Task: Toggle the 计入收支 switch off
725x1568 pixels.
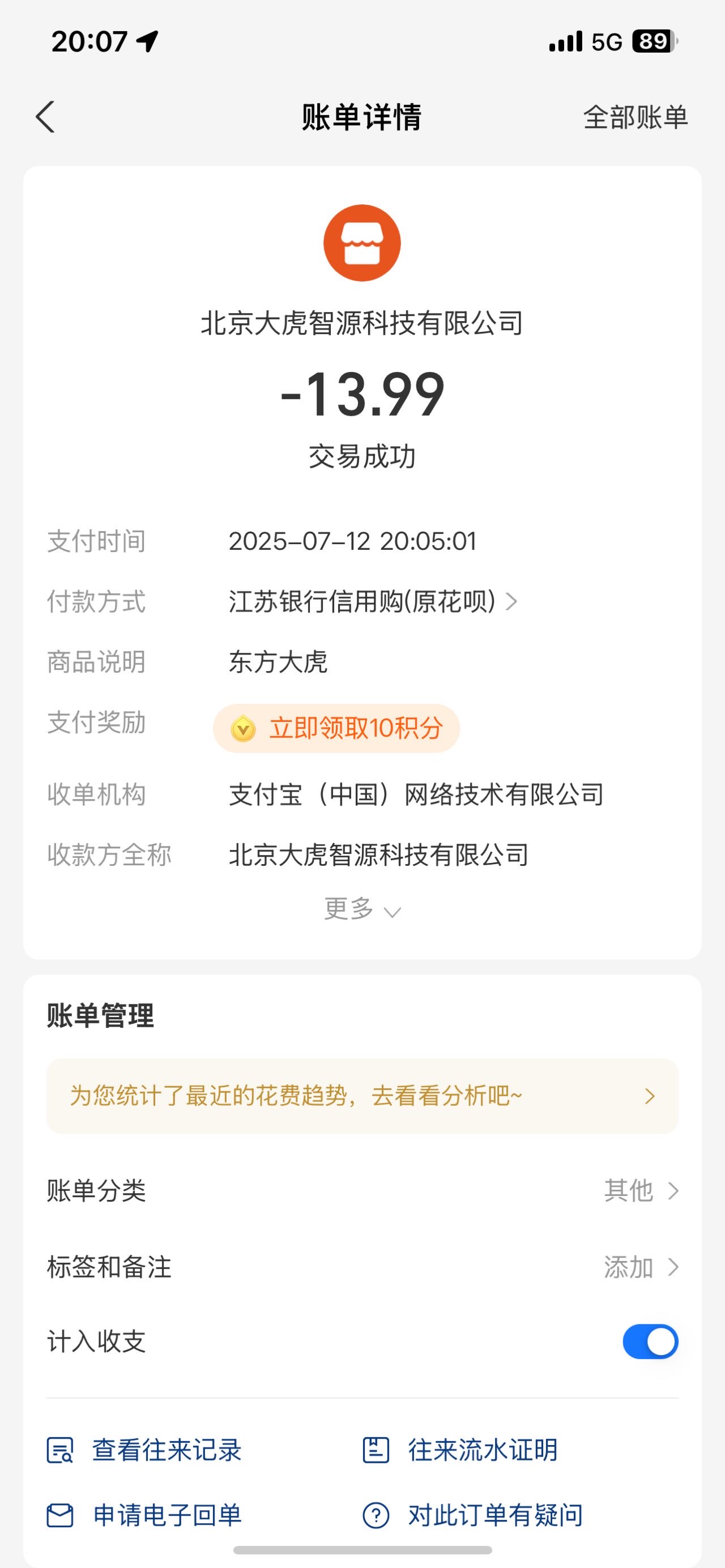Action: (x=650, y=1341)
